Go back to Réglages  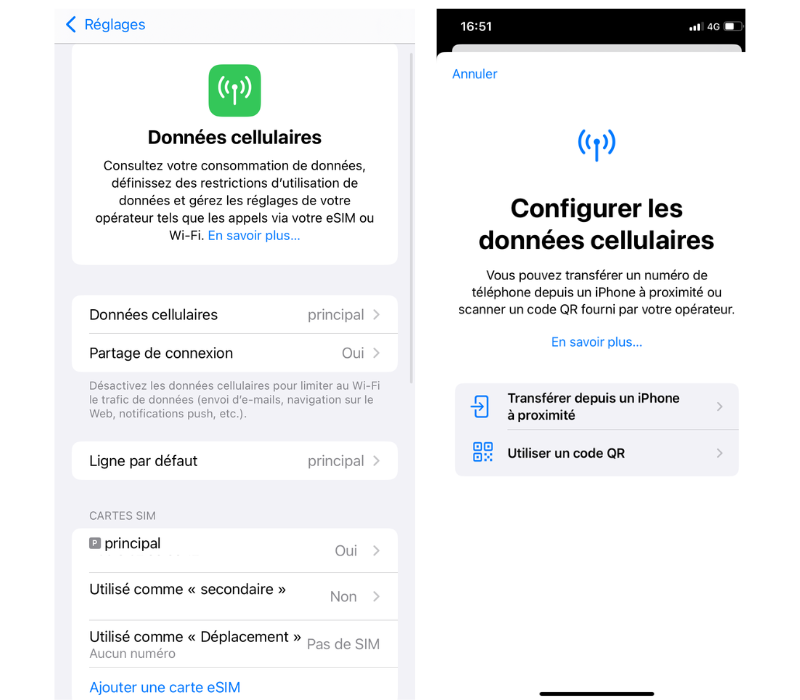105,24
